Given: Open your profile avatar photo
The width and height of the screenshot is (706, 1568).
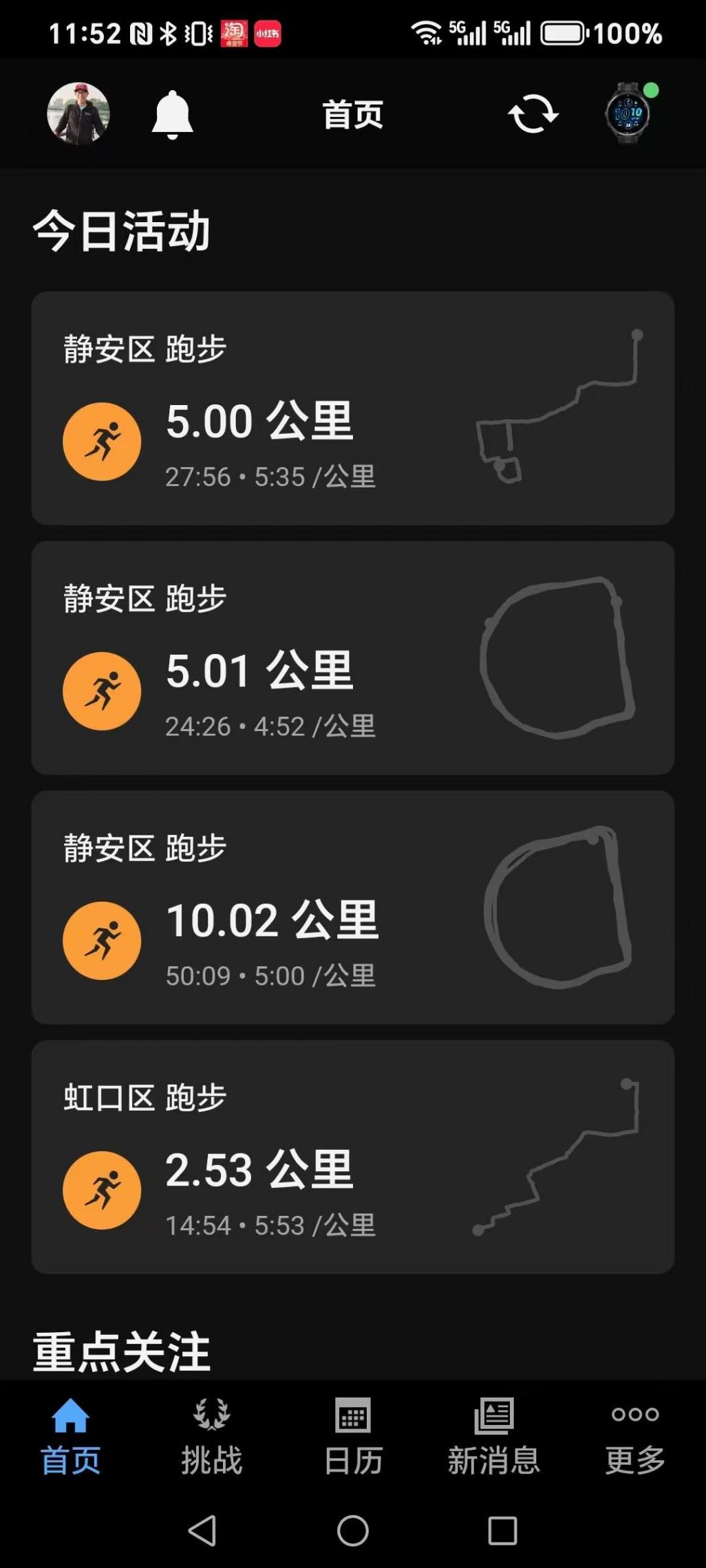Looking at the screenshot, I should [78, 113].
